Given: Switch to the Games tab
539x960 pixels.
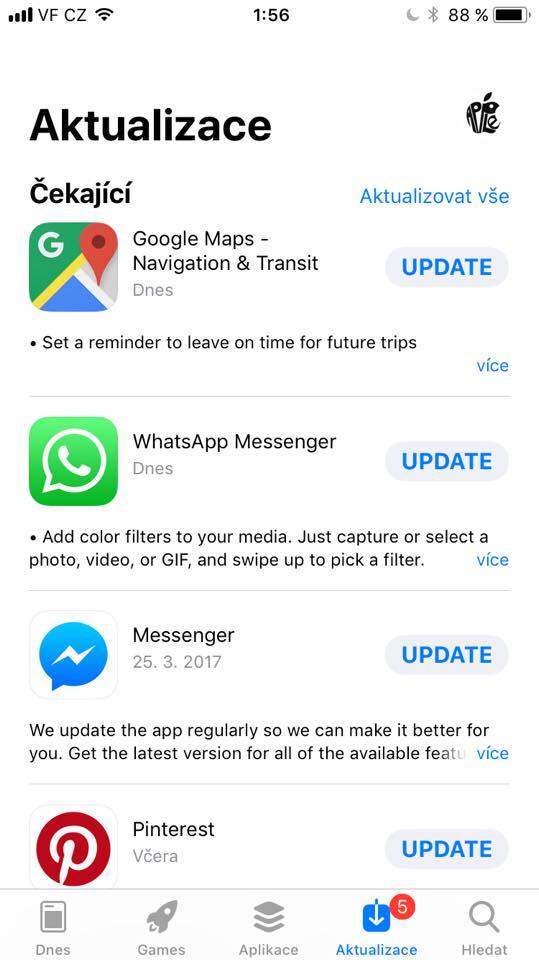Looking at the screenshot, I should [x=161, y=926].
